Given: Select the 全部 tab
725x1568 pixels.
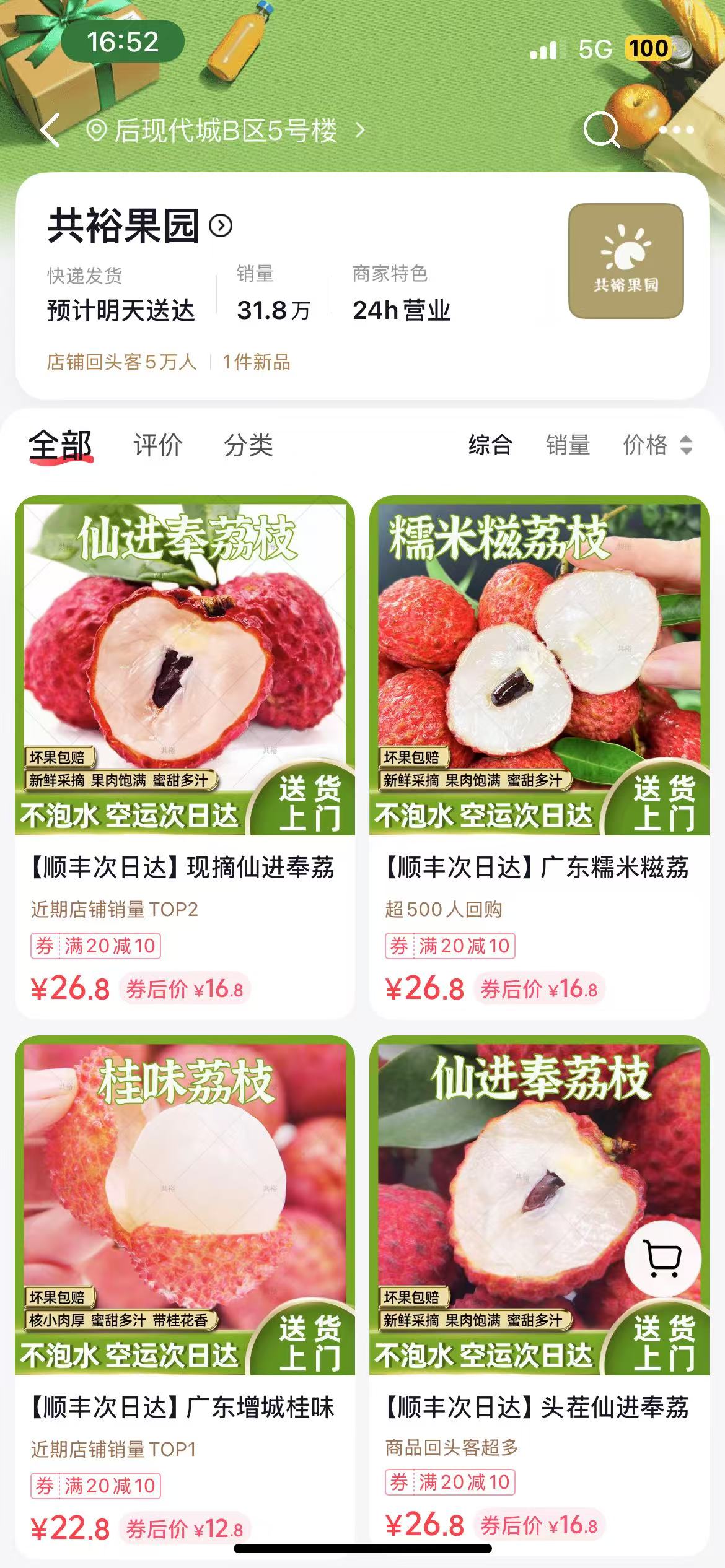Looking at the screenshot, I should point(61,445).
